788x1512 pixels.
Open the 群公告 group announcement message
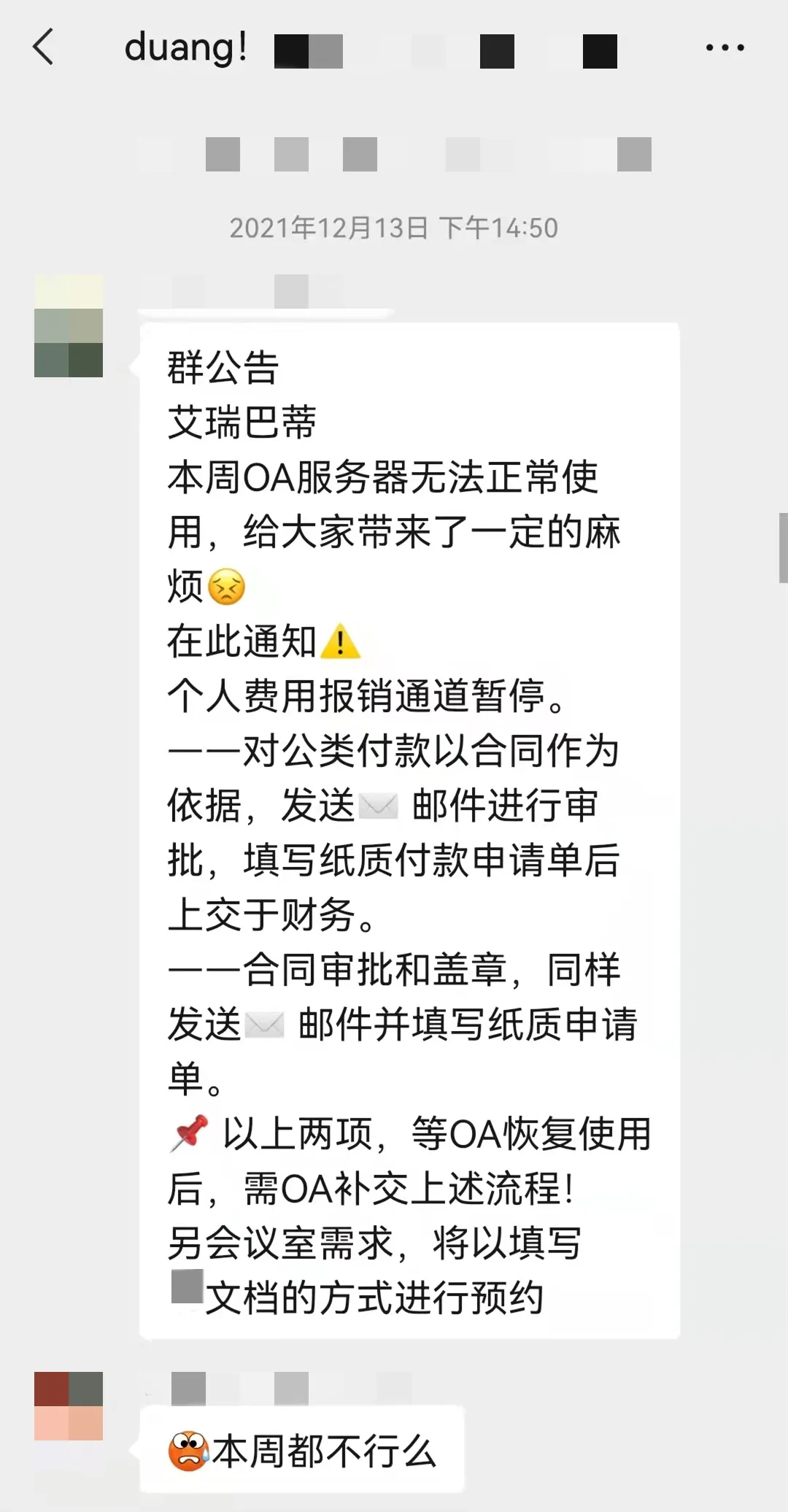click(409, 830)
